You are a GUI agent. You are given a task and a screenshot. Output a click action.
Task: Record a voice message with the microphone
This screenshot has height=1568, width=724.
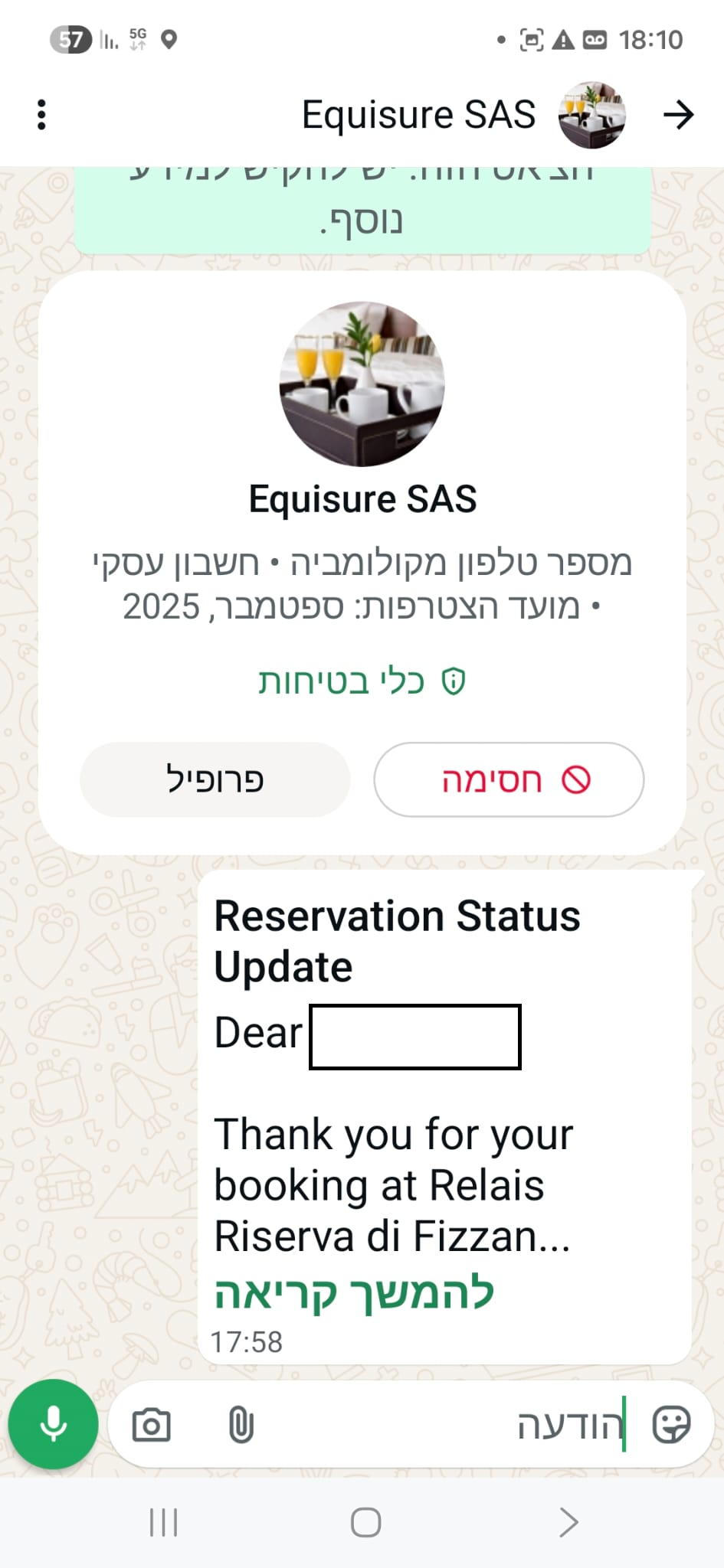(53, 1425)
